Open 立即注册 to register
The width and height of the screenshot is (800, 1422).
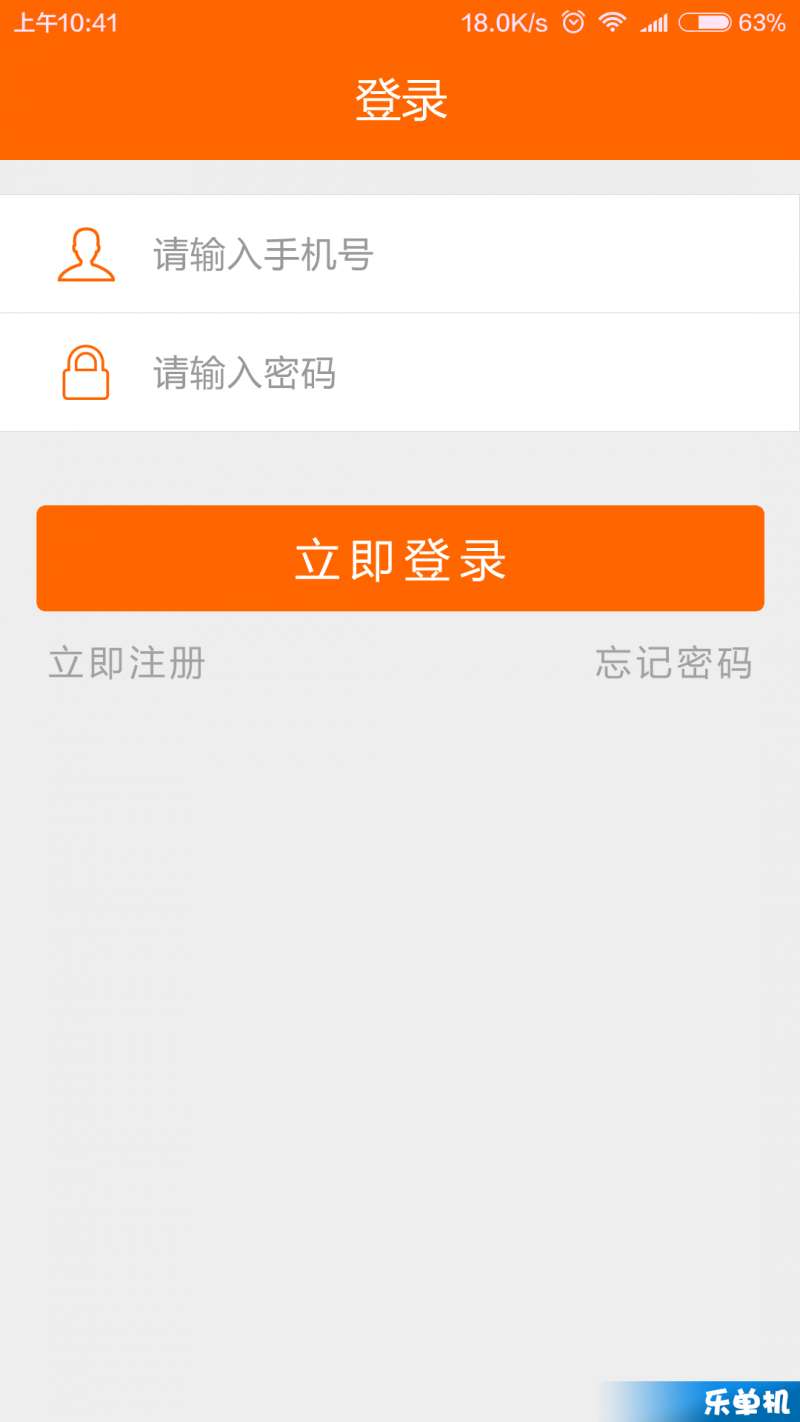[x=127, y=663]
